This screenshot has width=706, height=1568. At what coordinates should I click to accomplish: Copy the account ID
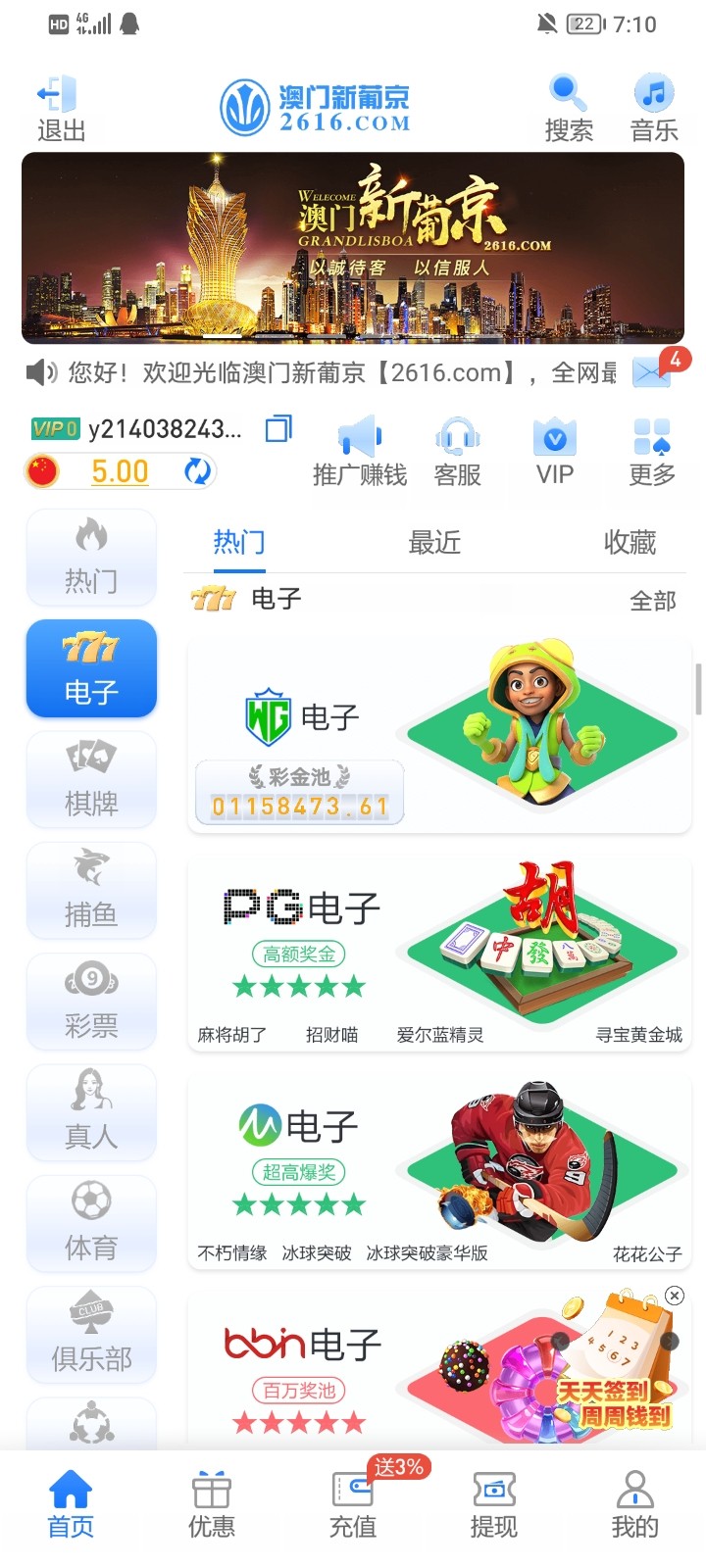[278, 428]
